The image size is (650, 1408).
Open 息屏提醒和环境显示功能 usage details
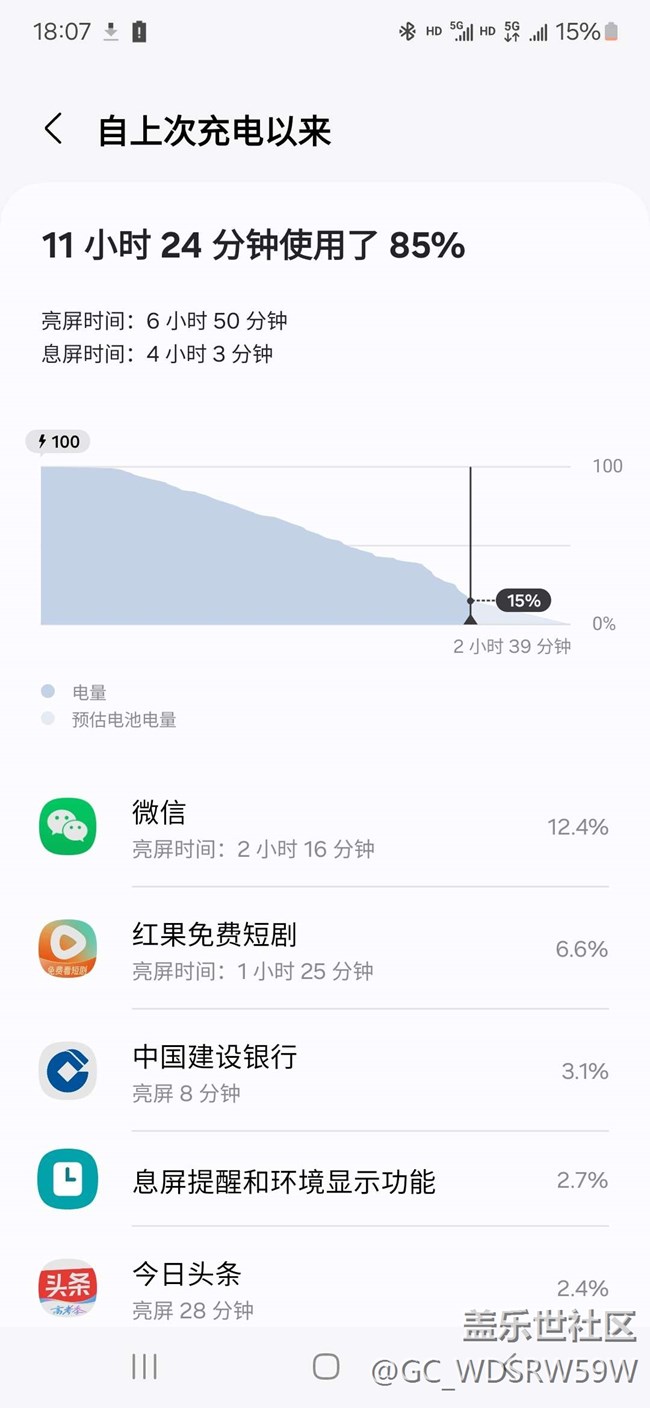[x=324, y=1180]
